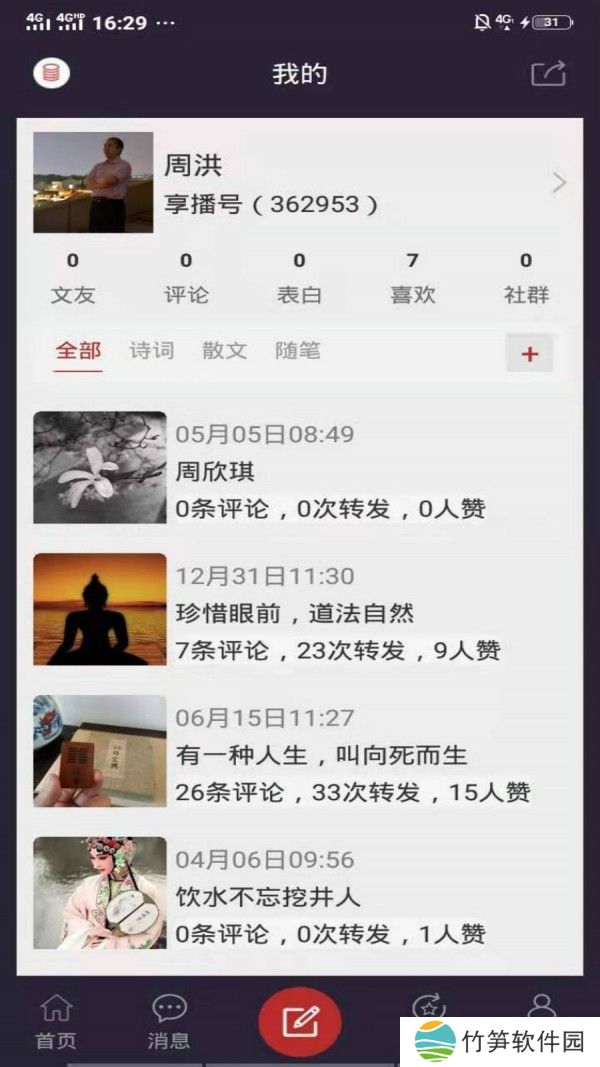
Task: Select the 全部 tab
Action: (78, 351)
